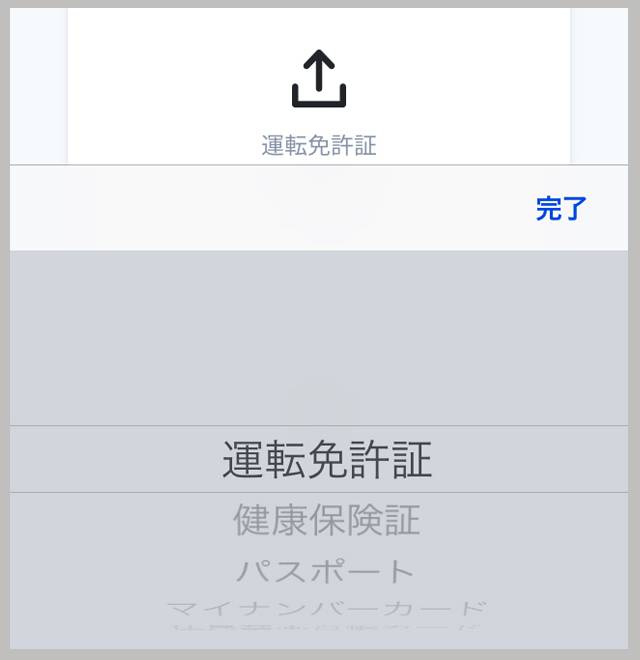
Task: Tap the upload icon for 運転免許証
Action: [x=319, y=79]
